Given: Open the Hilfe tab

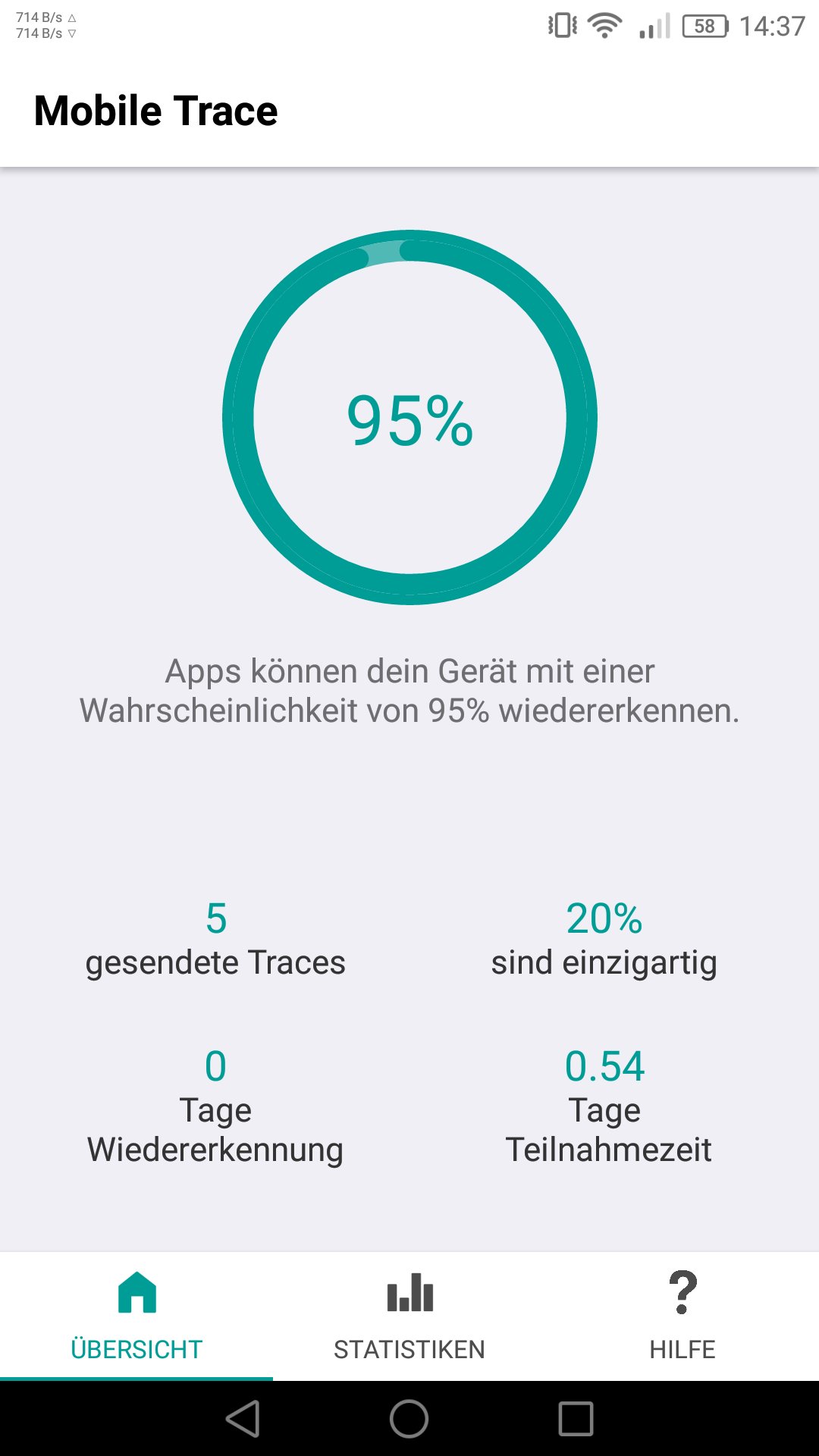Looking at the screenshot, I should pyautogui.click(x=682, y=1316).
